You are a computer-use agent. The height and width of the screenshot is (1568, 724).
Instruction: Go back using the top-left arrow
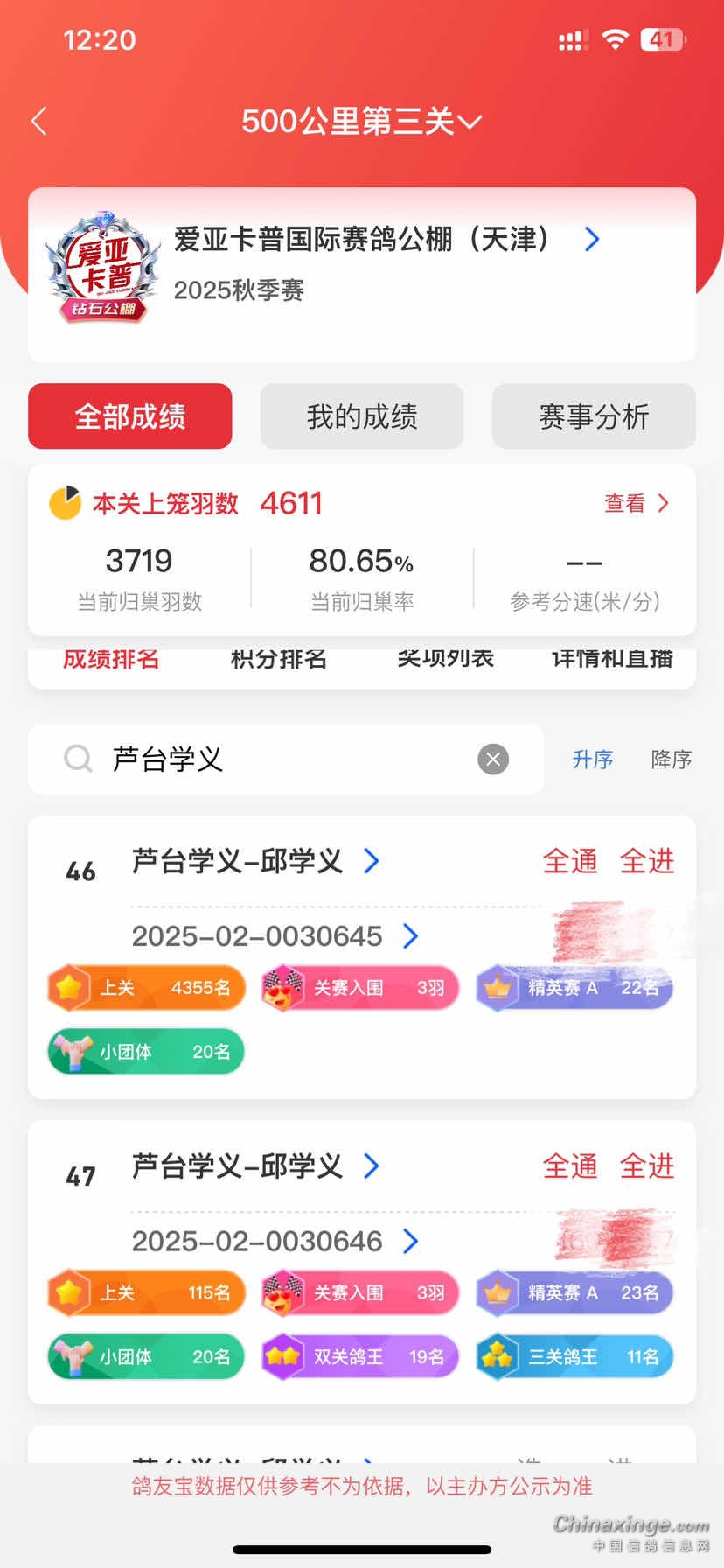[39, 121]
